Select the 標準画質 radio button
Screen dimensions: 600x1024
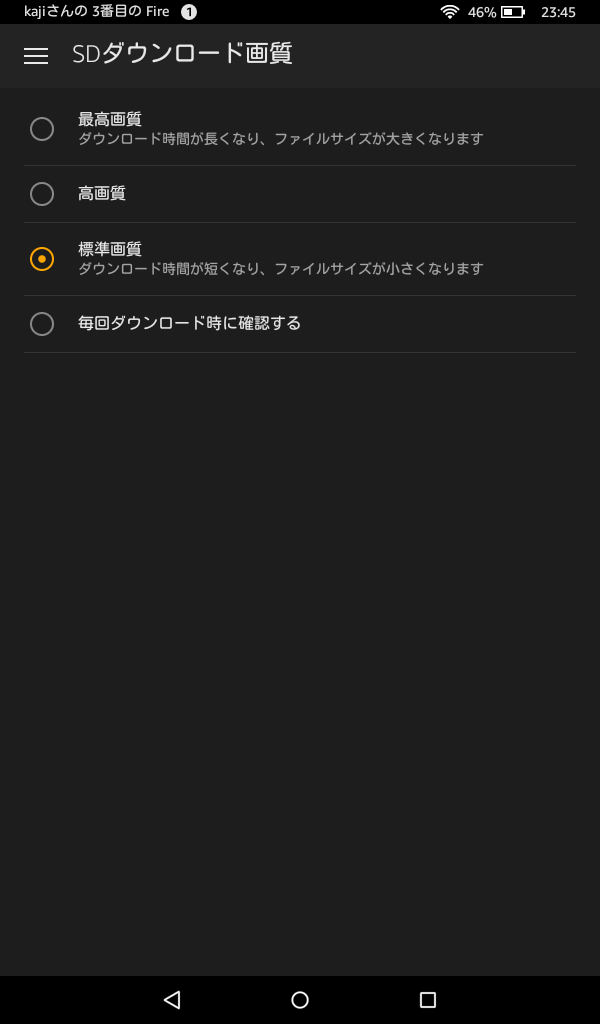tap(42, 259)
